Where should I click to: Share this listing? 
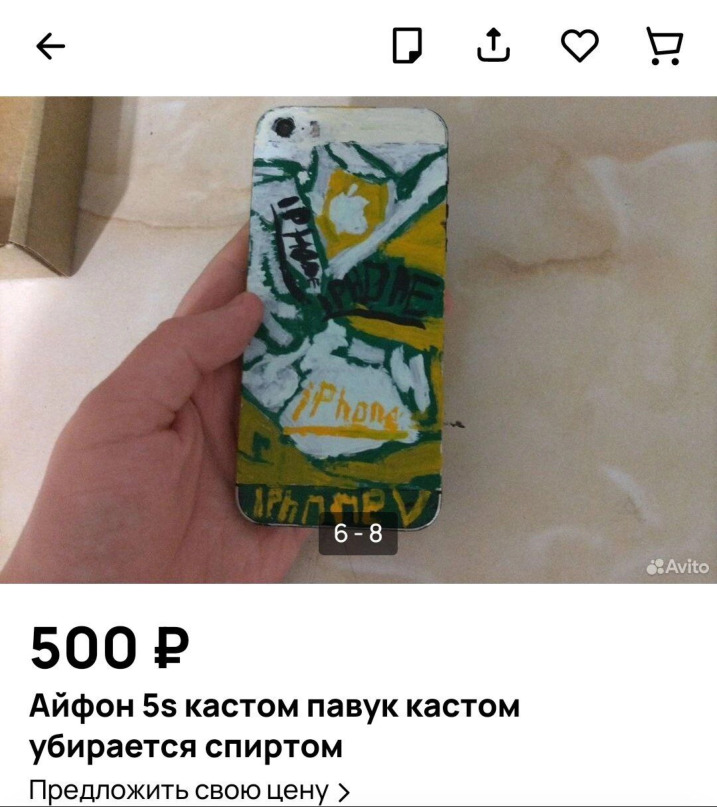click(493, 45)
